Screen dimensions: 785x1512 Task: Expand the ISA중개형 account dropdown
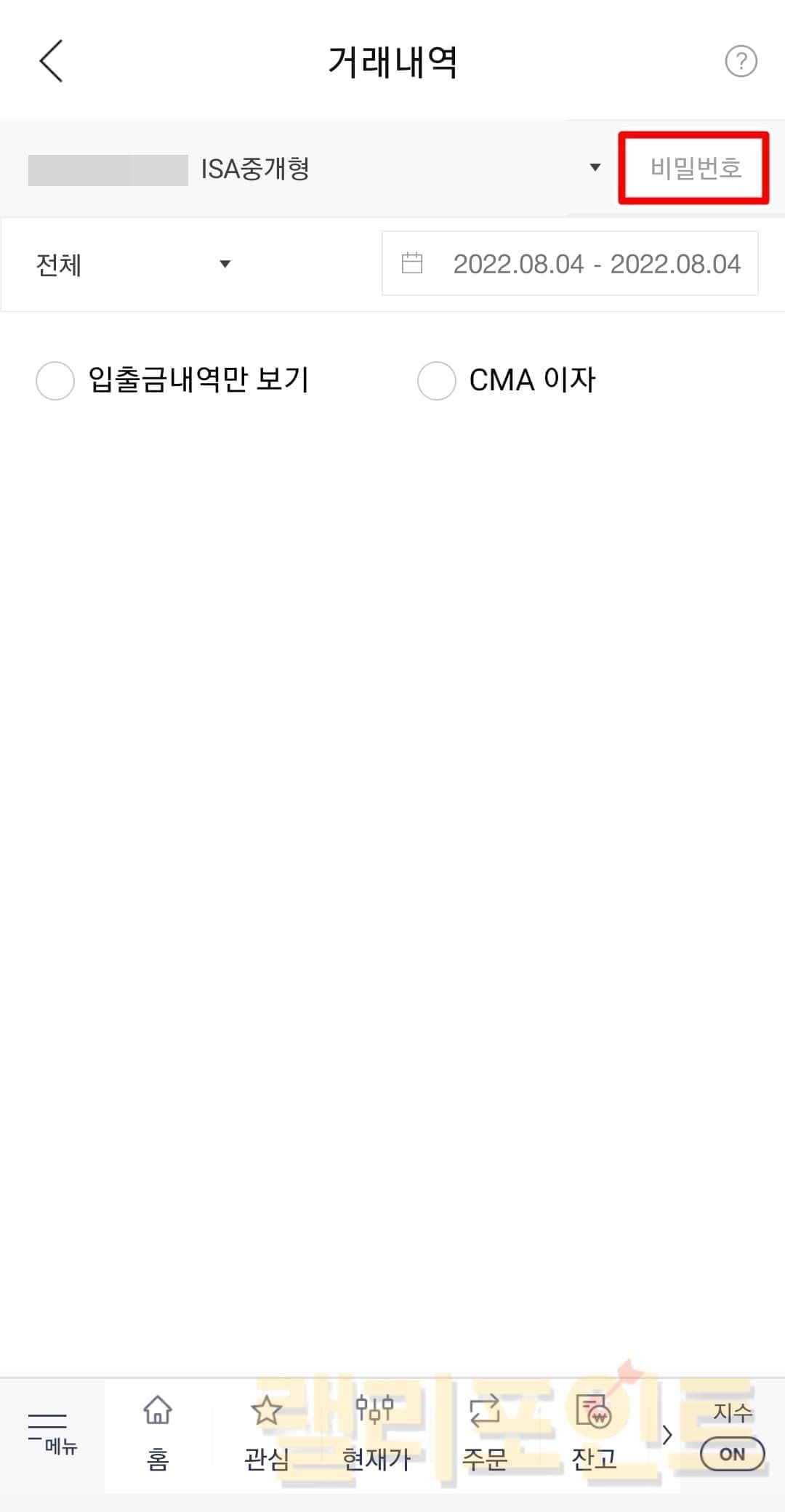[595, 168]
